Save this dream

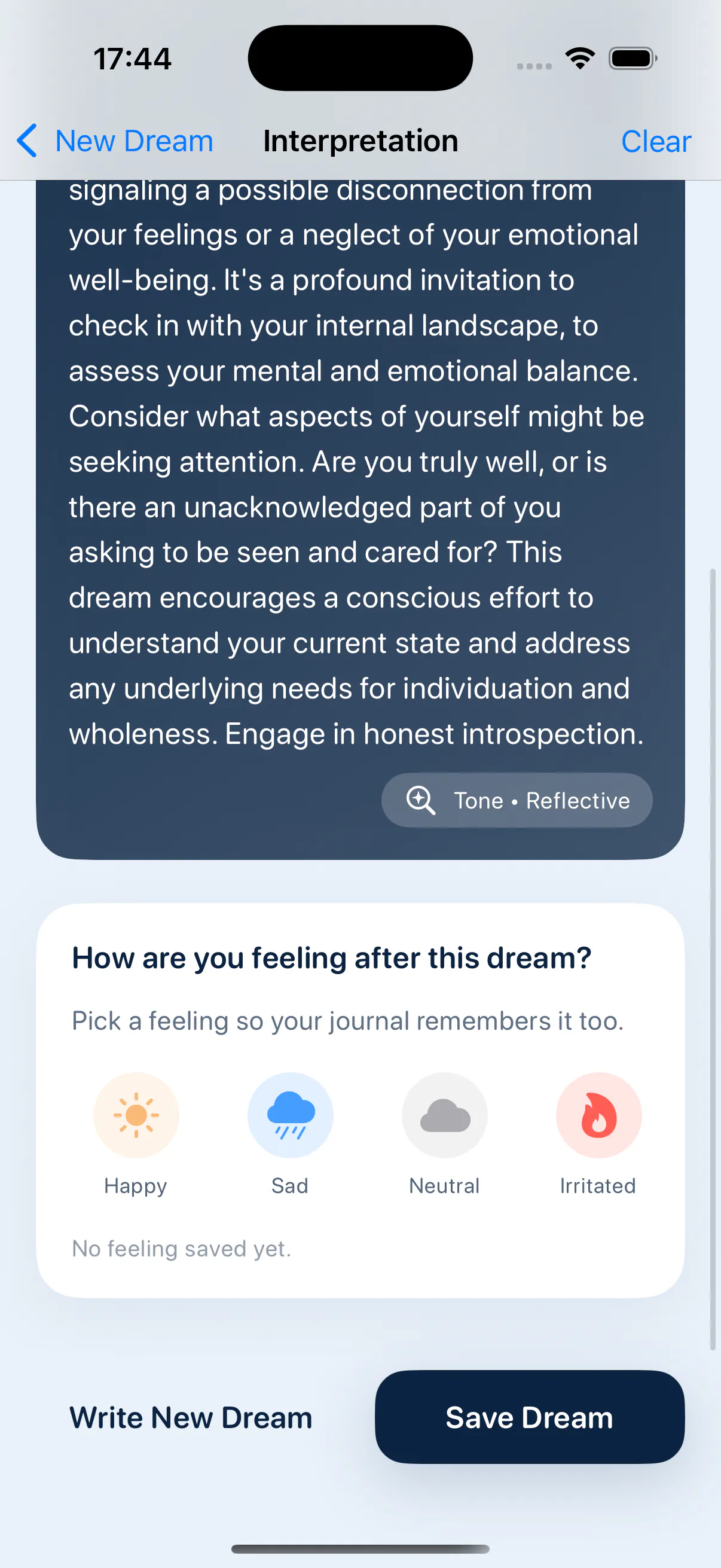pyautogui.click(x=529, y=1417)
